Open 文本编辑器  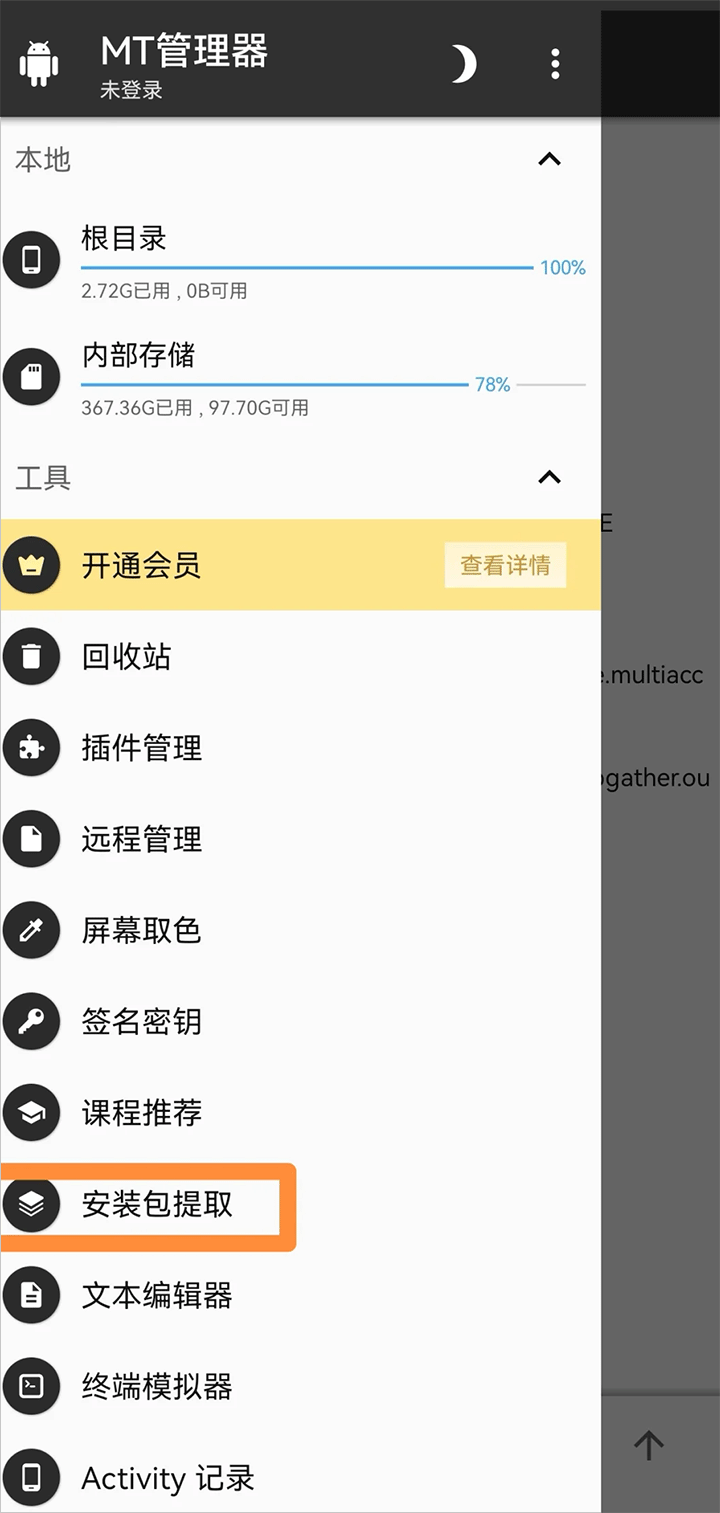click(157, 1295)
